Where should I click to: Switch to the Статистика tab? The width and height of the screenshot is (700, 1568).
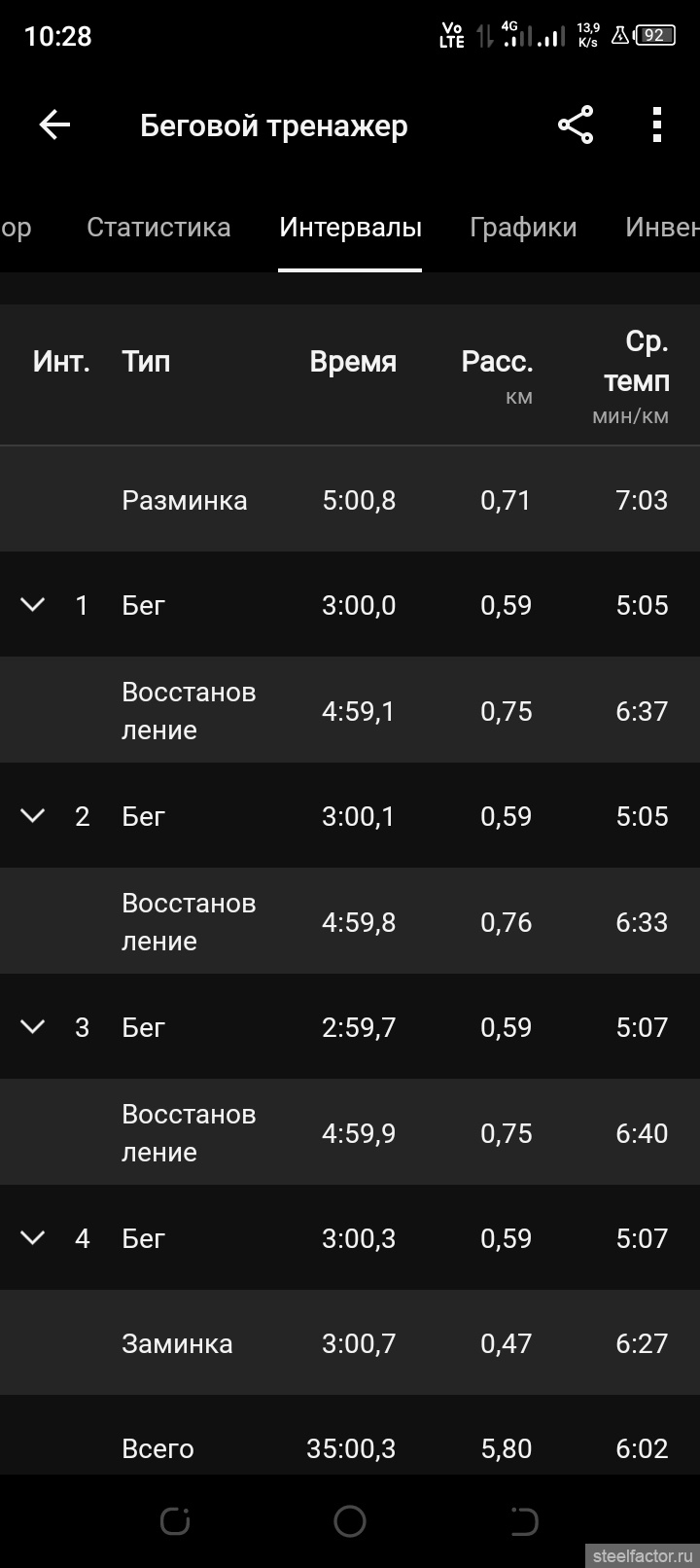click(158, 228)
